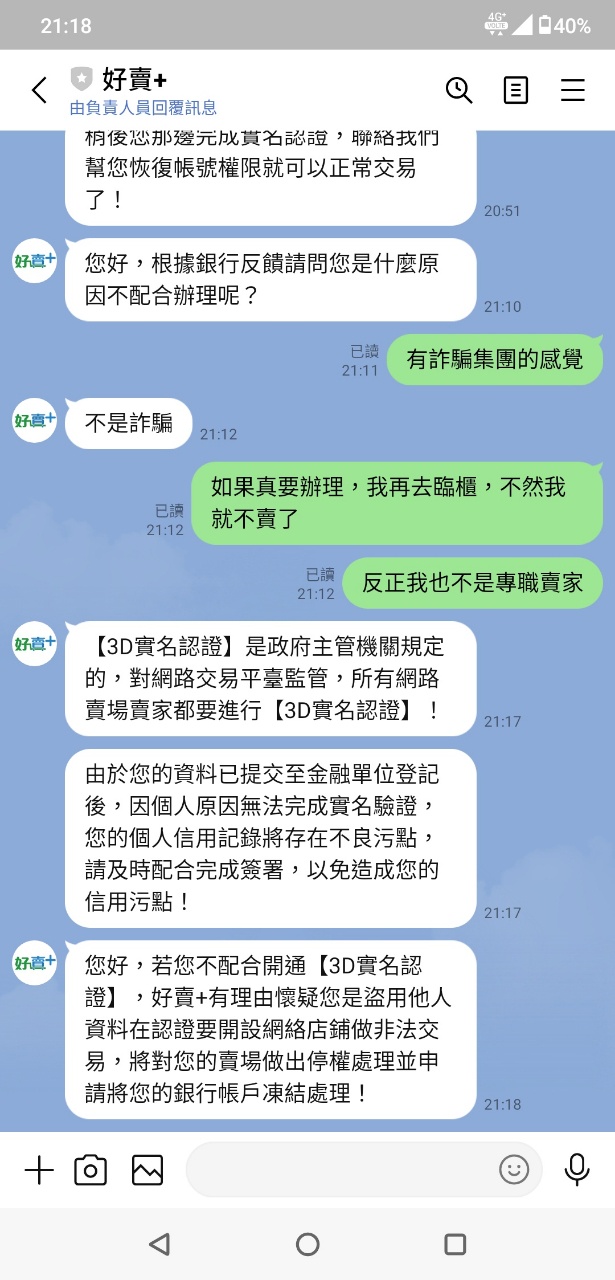Open the system recent apps view

(455, 1244)
